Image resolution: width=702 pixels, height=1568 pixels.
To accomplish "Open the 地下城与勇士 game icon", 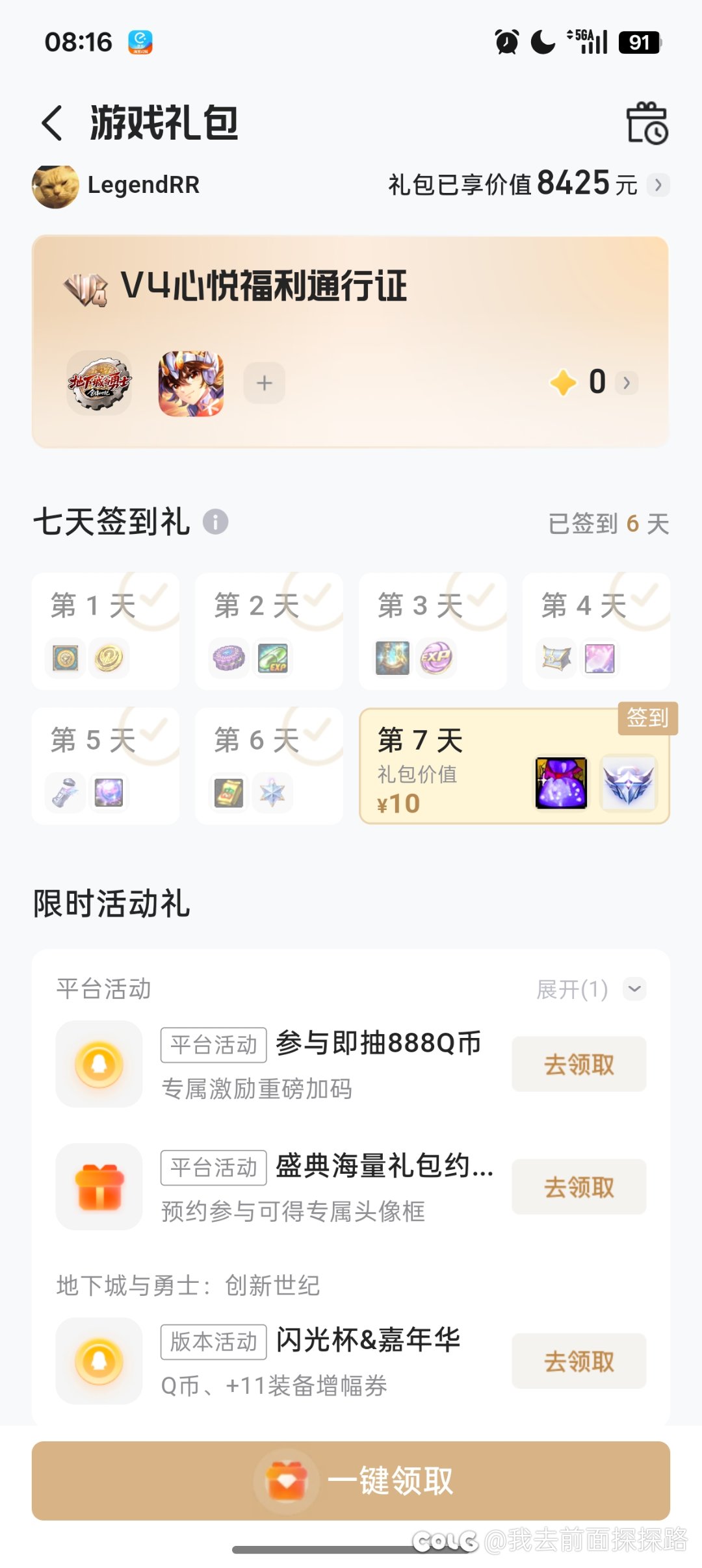I will (x=99, y=383).
